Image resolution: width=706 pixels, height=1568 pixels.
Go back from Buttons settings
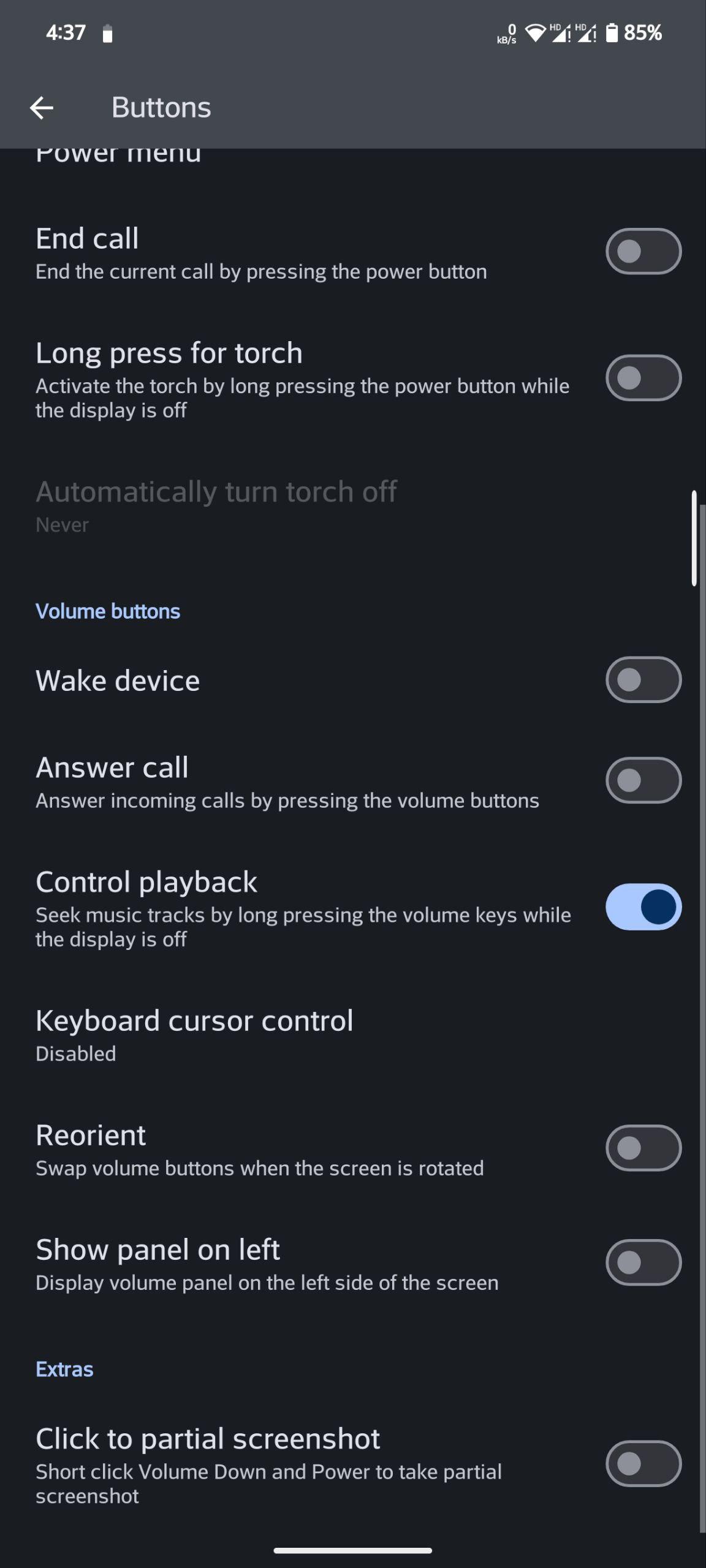click(x=42, y=108)
